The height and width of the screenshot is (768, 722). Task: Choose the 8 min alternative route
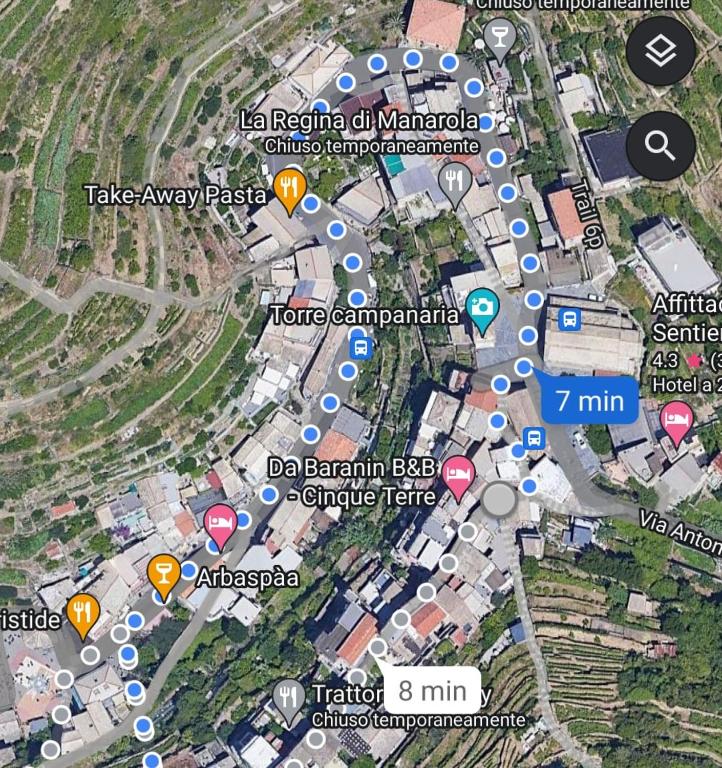[432, 689]
